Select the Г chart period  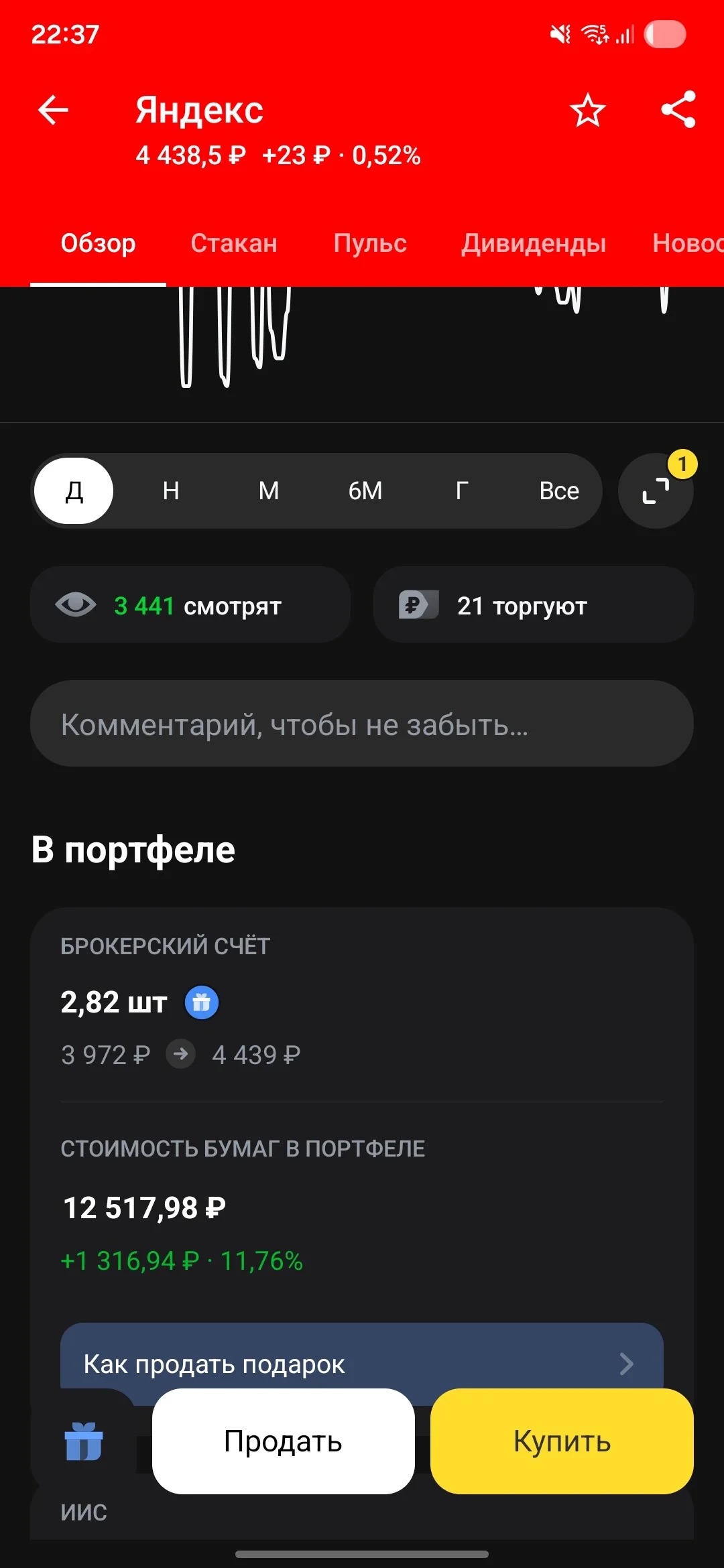pyautogui.click(x=462, y=491)
